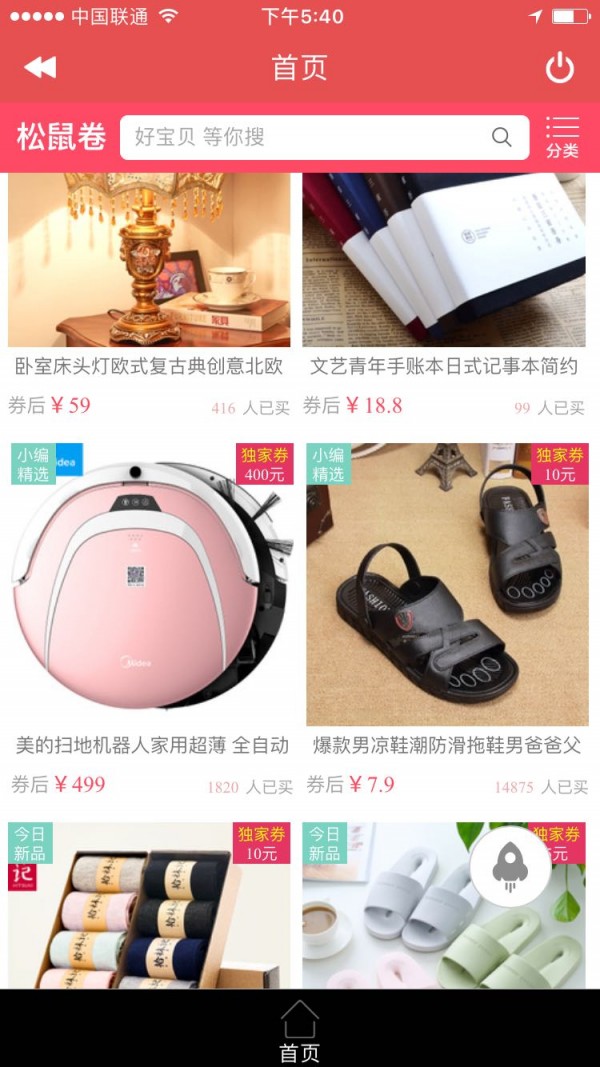This screenshot has width=600, height=1067.
Task: Switch to the 首页 home tab
Action: [x=299, y=1030]
